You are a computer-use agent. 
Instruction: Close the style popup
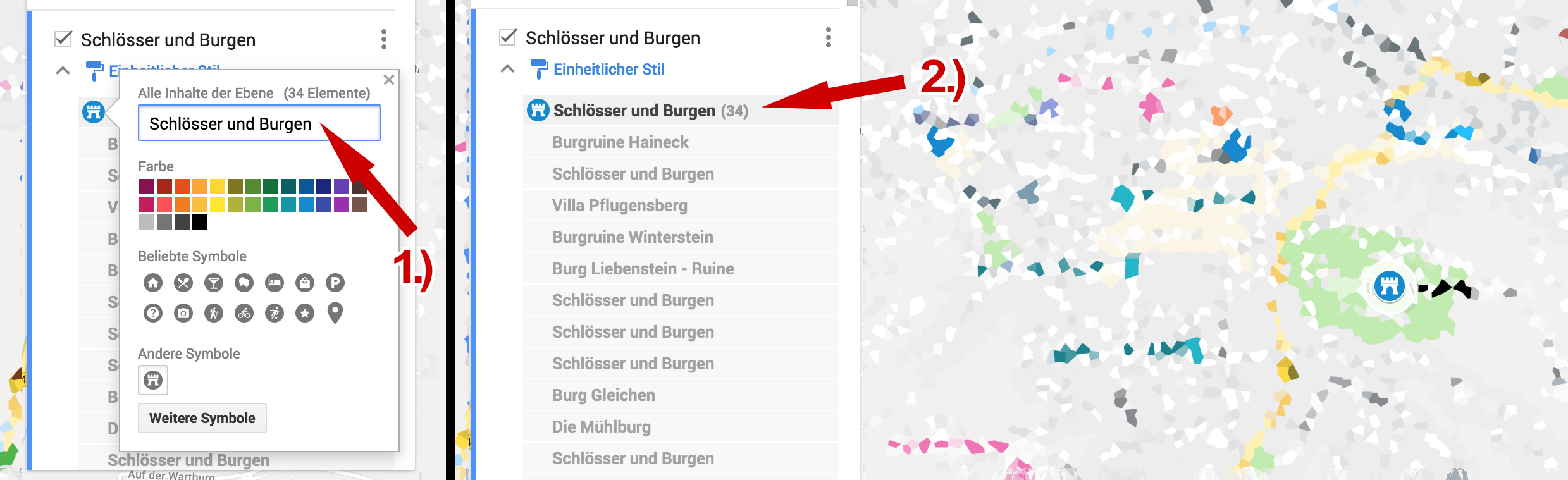(x=388, y=80)
